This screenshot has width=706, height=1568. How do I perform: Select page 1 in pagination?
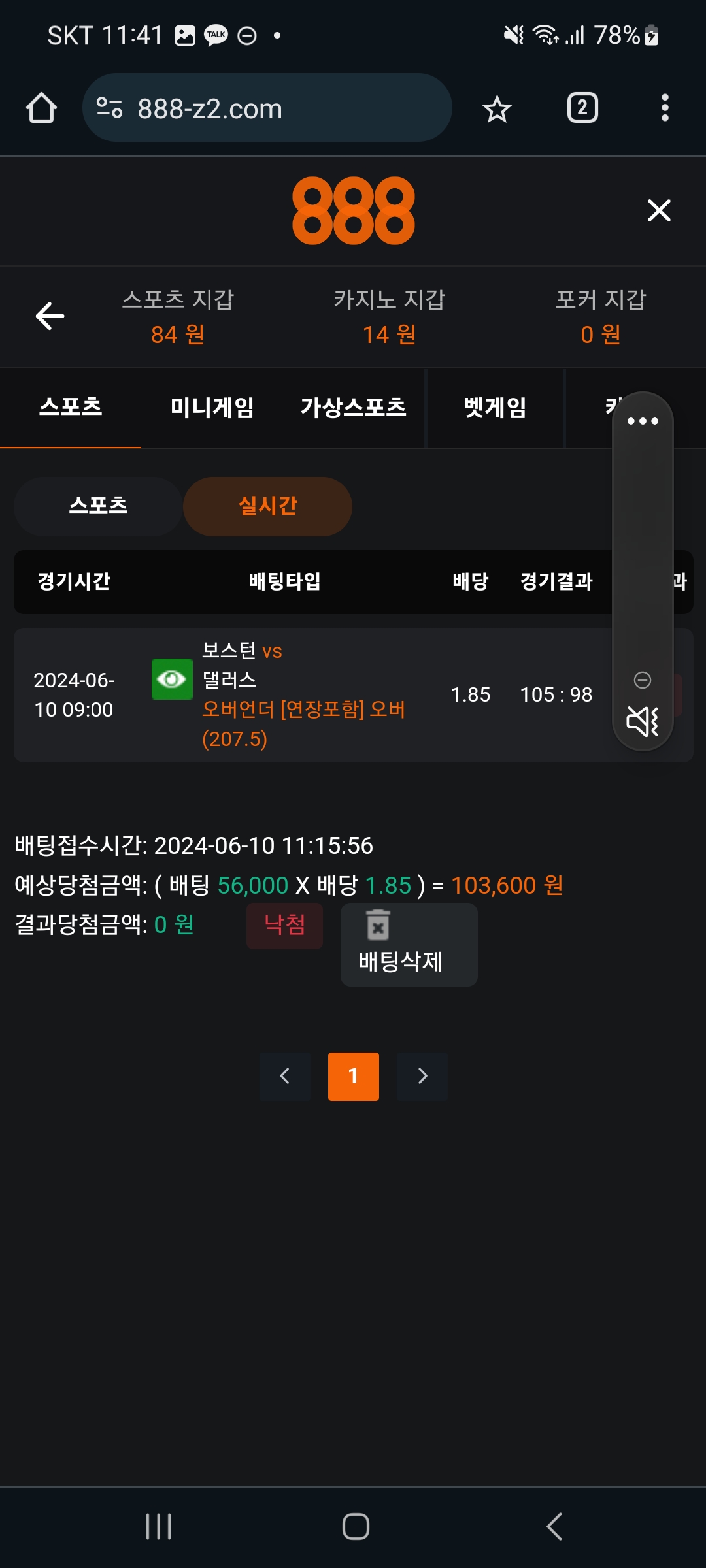pyautogui.click(x=353, y=1076)
